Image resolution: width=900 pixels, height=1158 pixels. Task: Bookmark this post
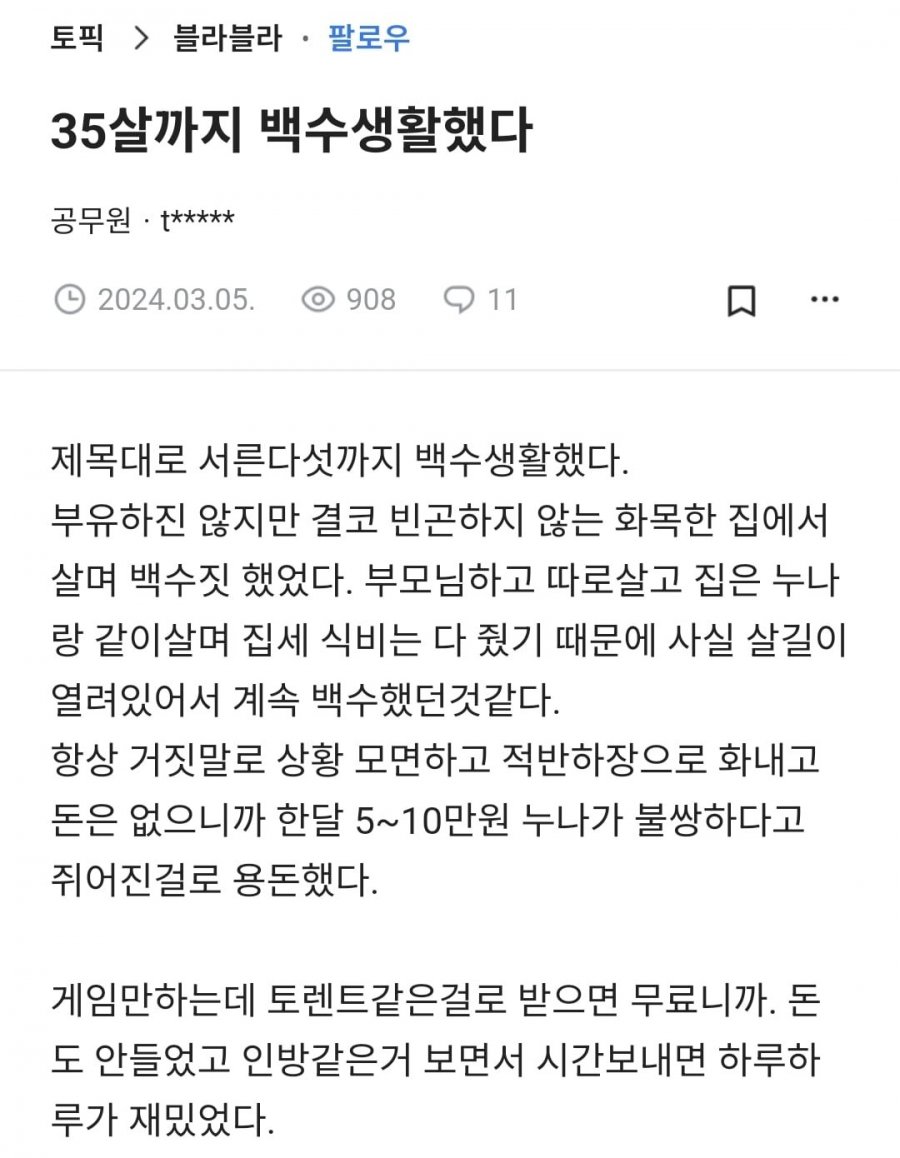click(x=741, y=300)
